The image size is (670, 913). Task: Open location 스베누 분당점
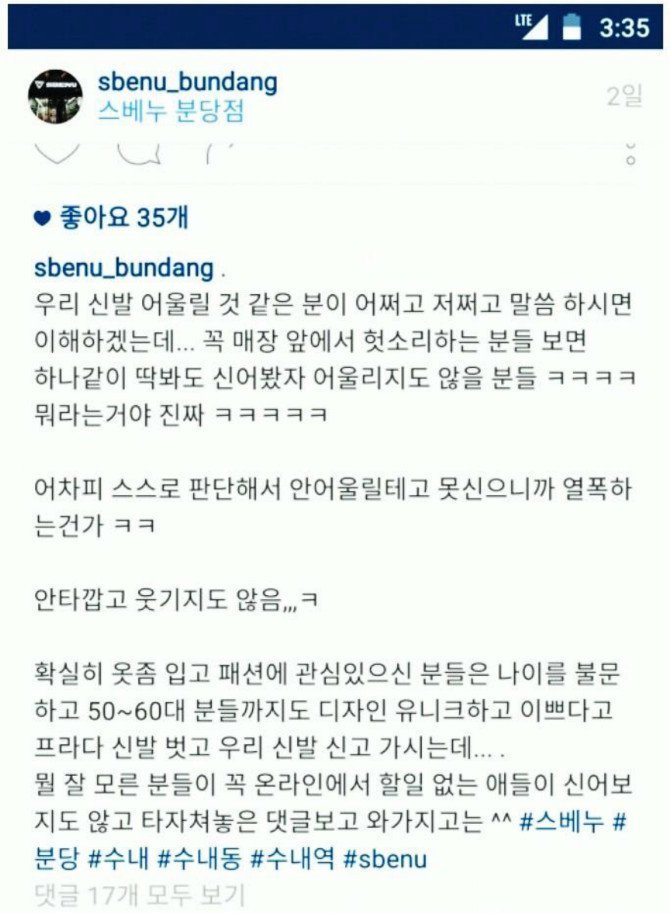(171, 111)
